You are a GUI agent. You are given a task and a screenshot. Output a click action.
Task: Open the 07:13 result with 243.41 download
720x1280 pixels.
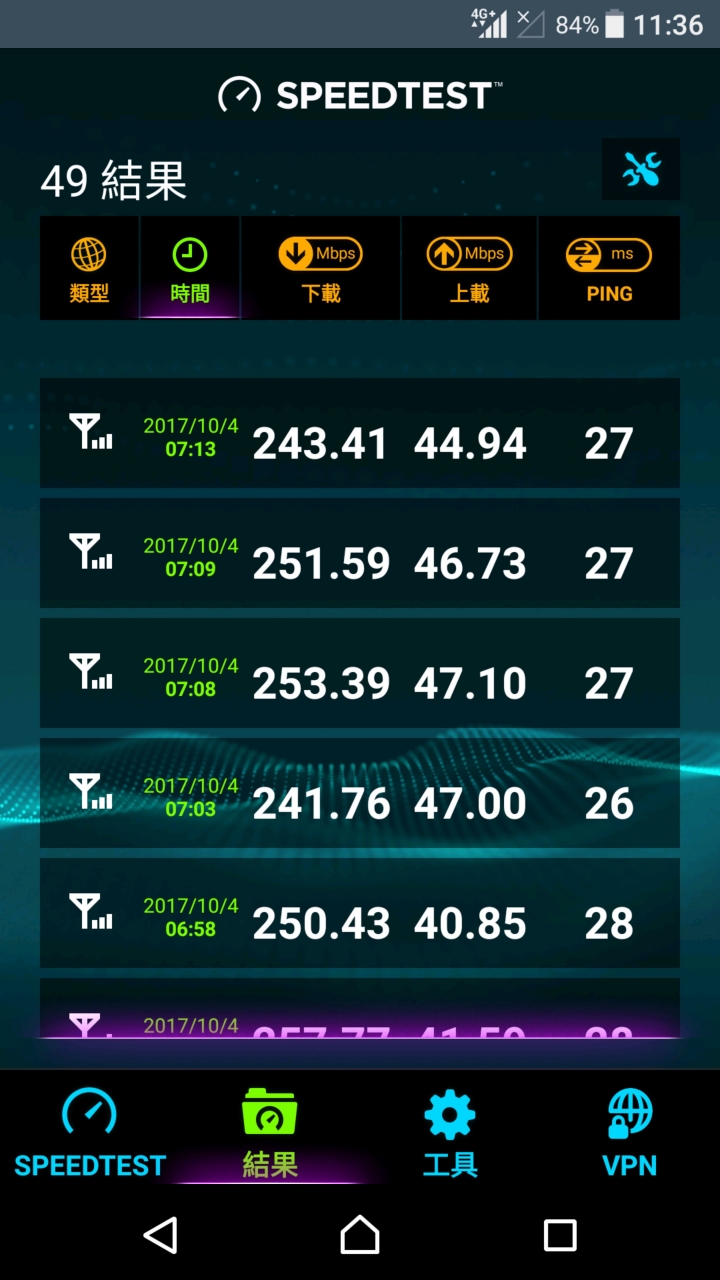pos(360,433)
